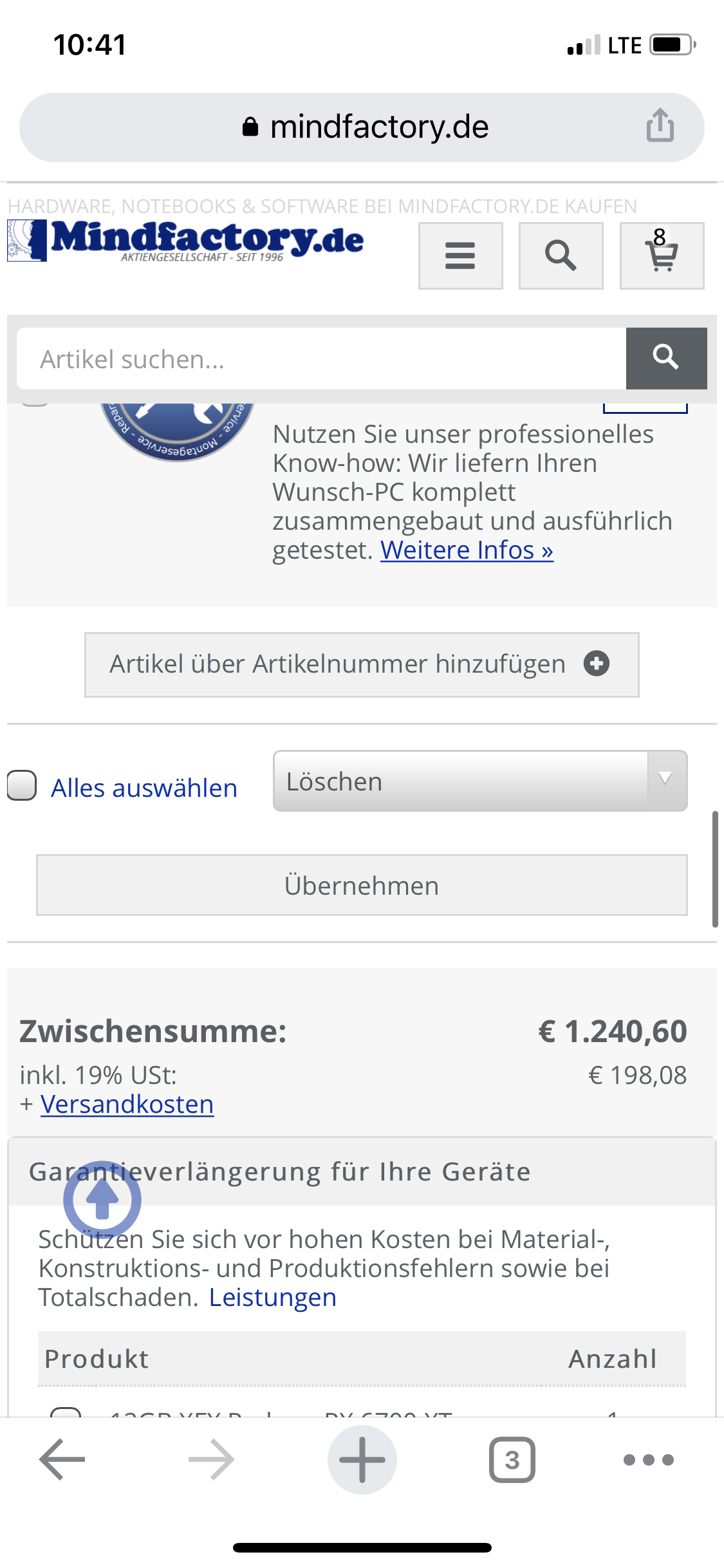The height and width of the screenshot is (1568, 724).
Task: Open the 'Weitere Infos »' link
Action: tap(467, 550)
